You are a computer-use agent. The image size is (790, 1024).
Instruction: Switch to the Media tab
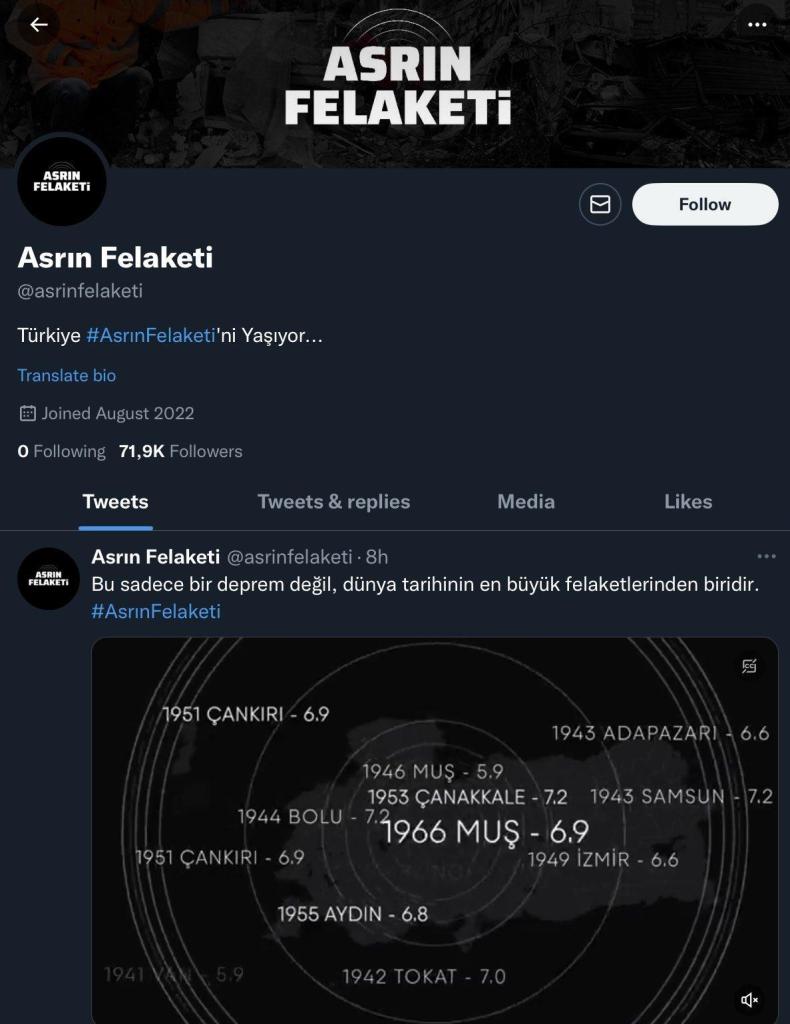pos(525,502)
